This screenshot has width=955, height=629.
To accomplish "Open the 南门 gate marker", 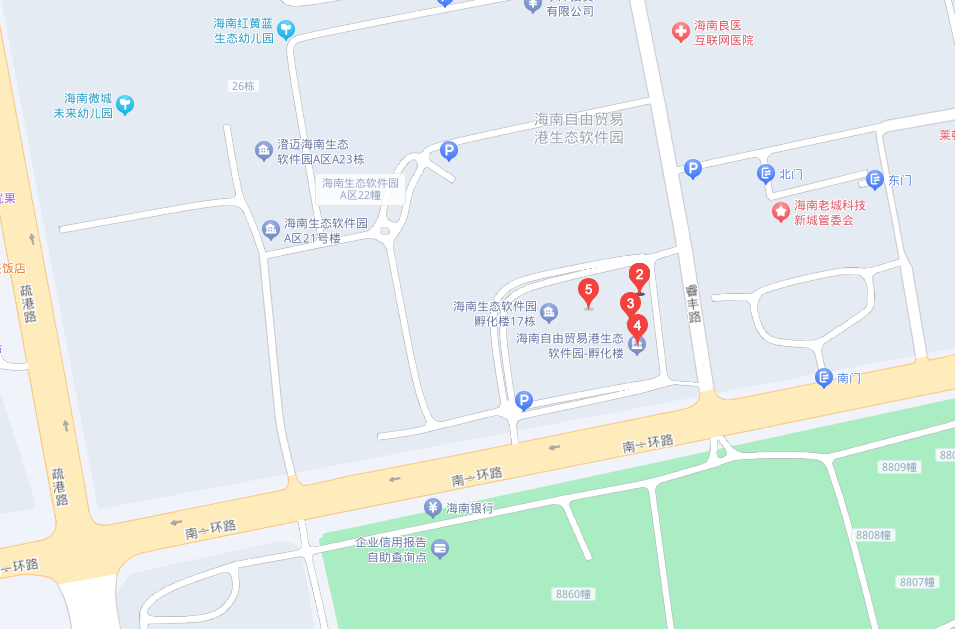I will [824, 378].
